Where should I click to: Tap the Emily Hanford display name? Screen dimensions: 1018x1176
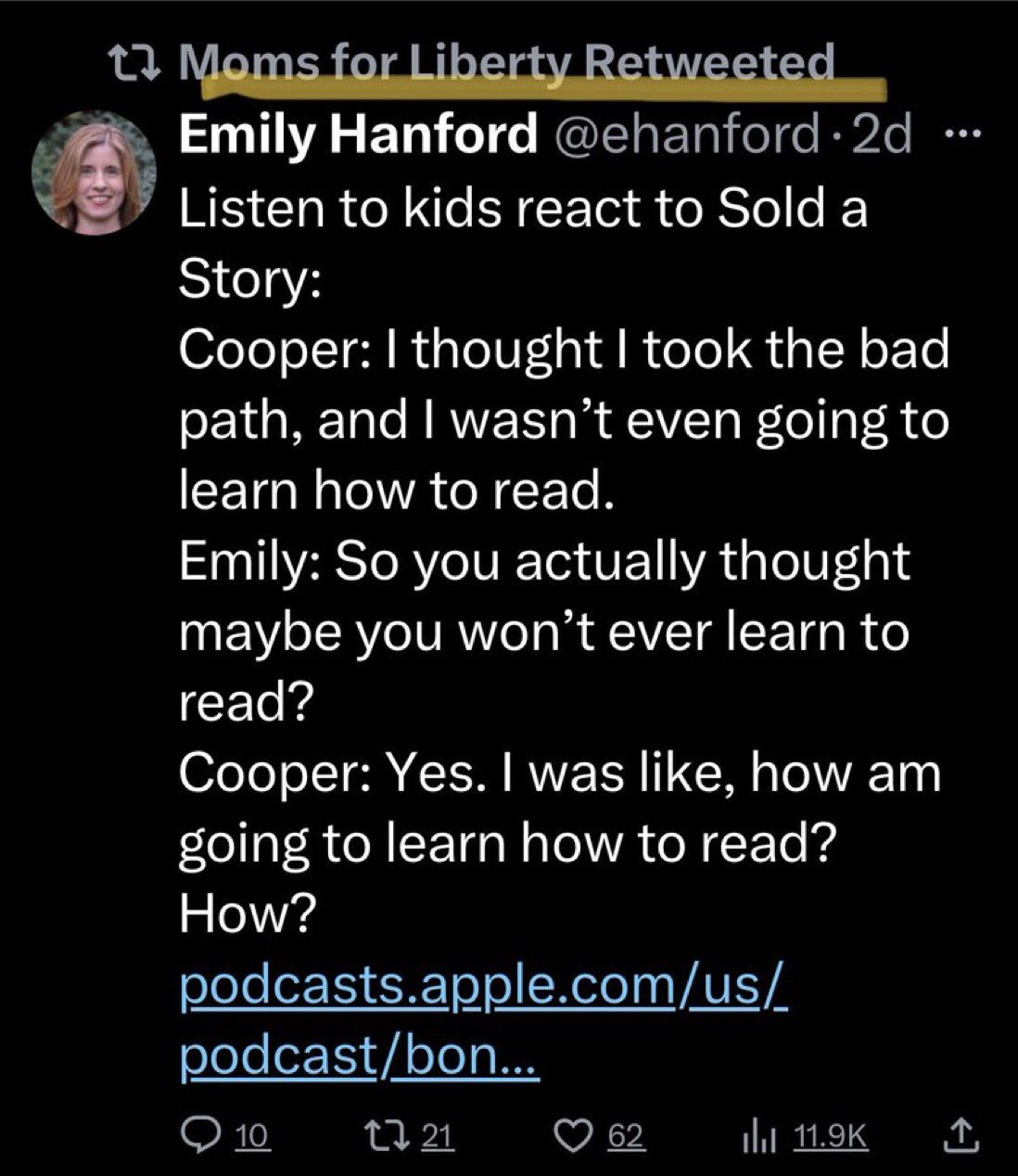click(358, 135)
